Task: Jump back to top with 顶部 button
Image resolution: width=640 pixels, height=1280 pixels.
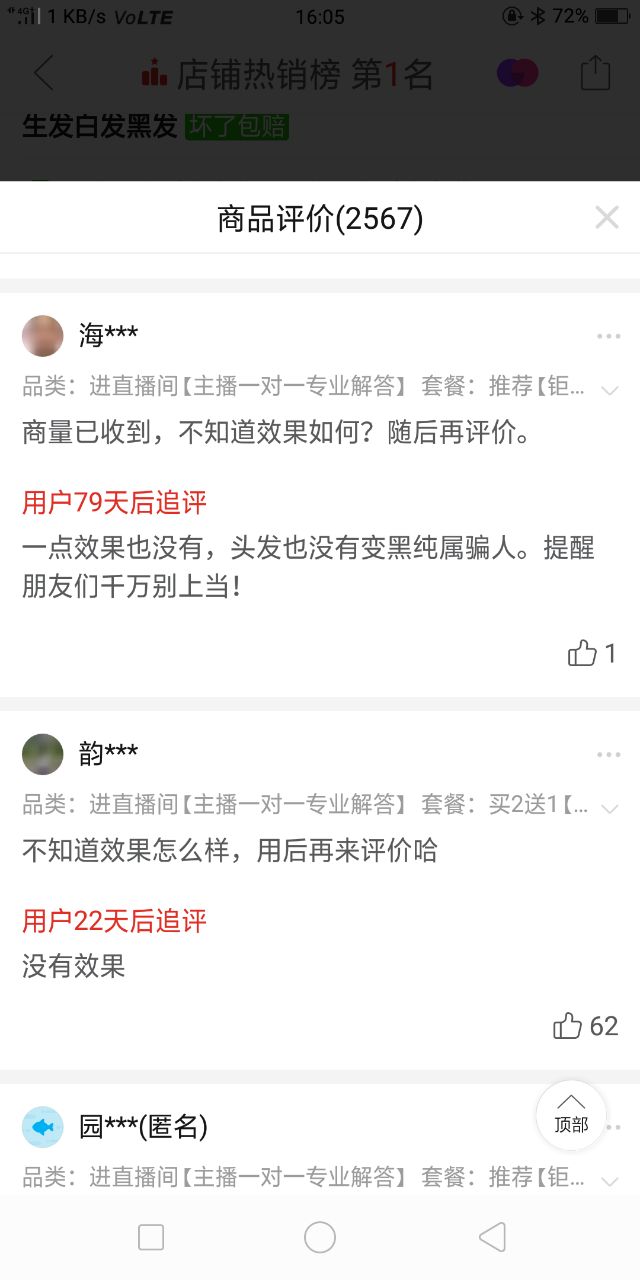Action: coord(571,1114)
